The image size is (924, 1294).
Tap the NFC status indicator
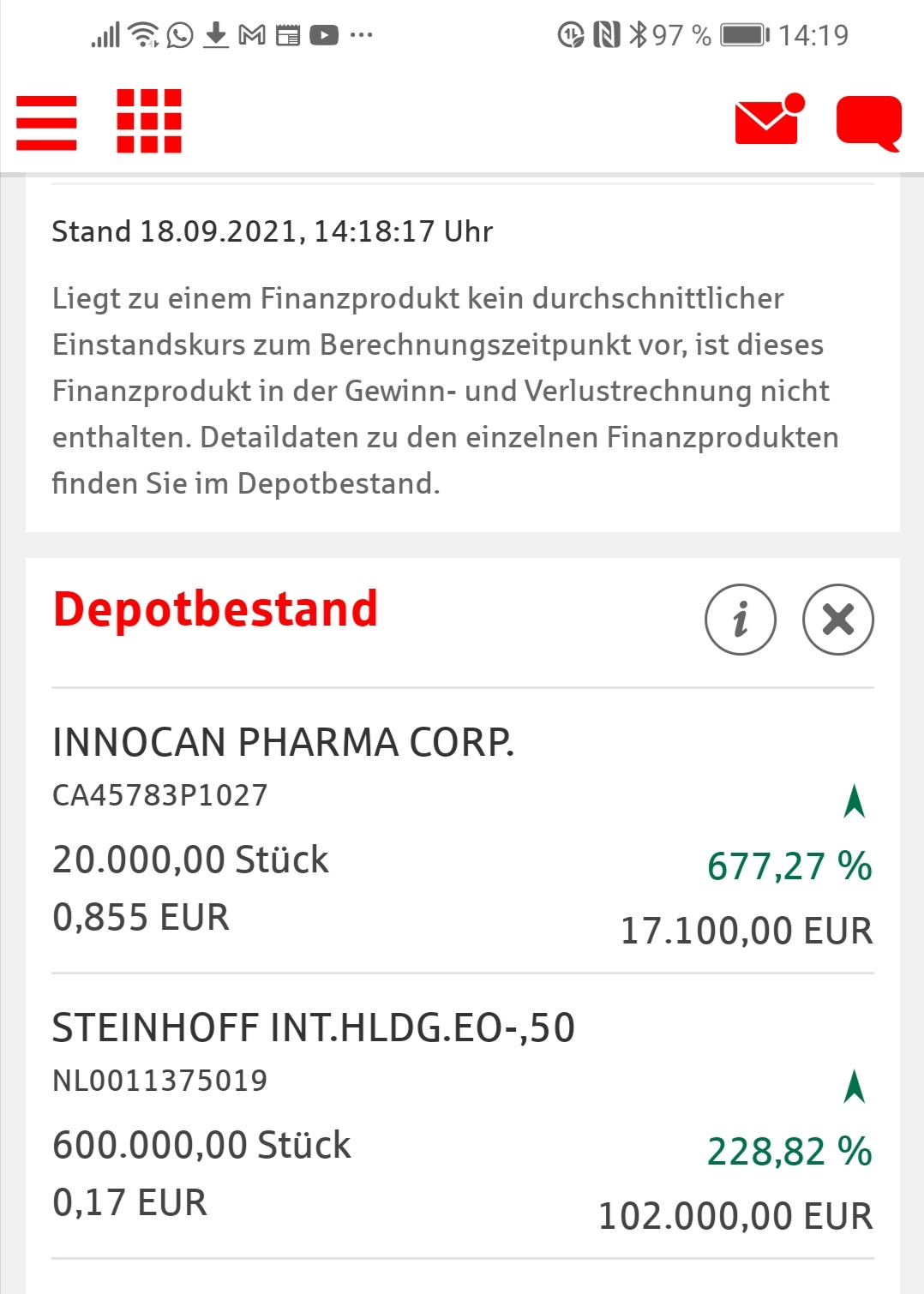click(x=605, y=34)
